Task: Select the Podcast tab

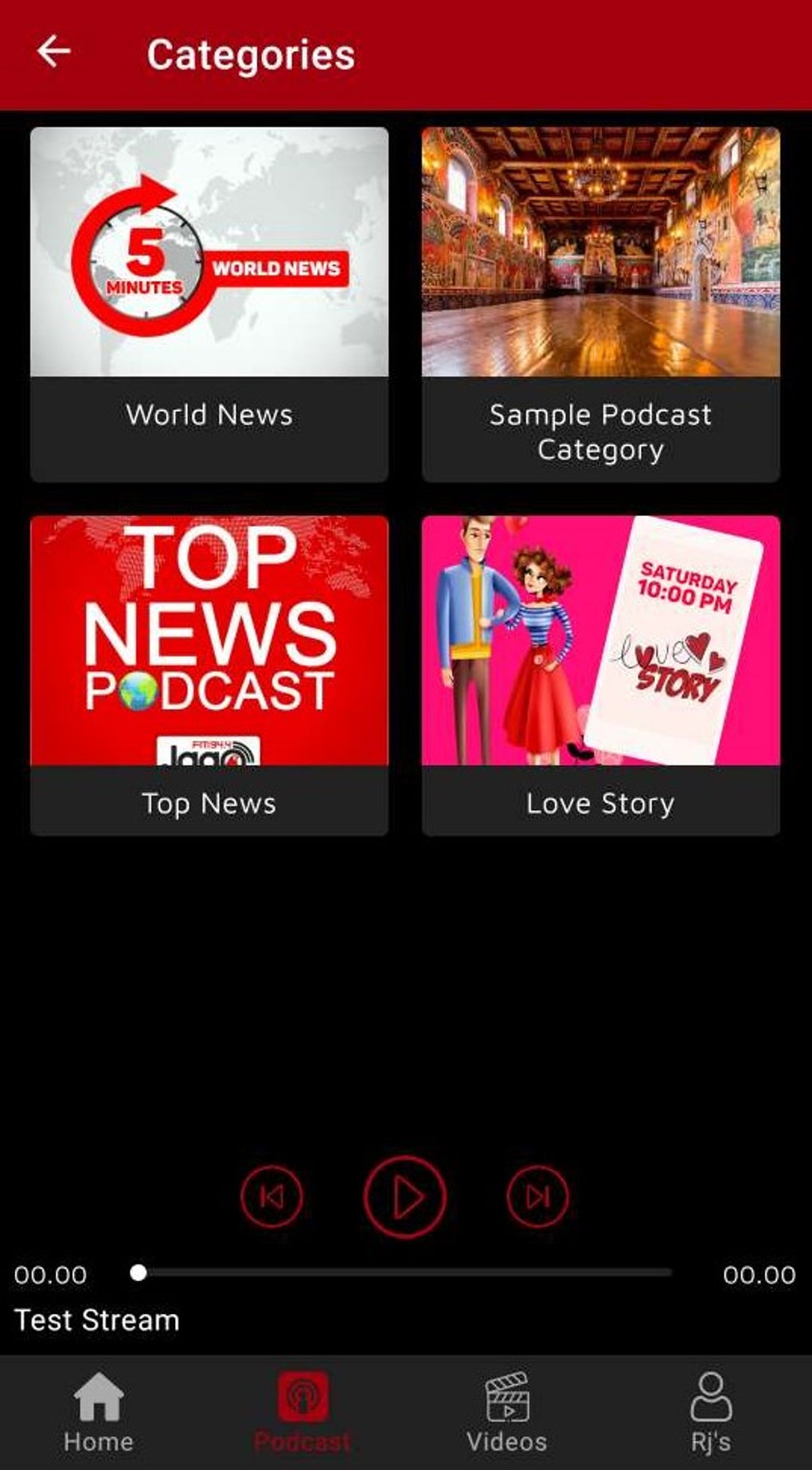Action: (x=303, y=1412)
